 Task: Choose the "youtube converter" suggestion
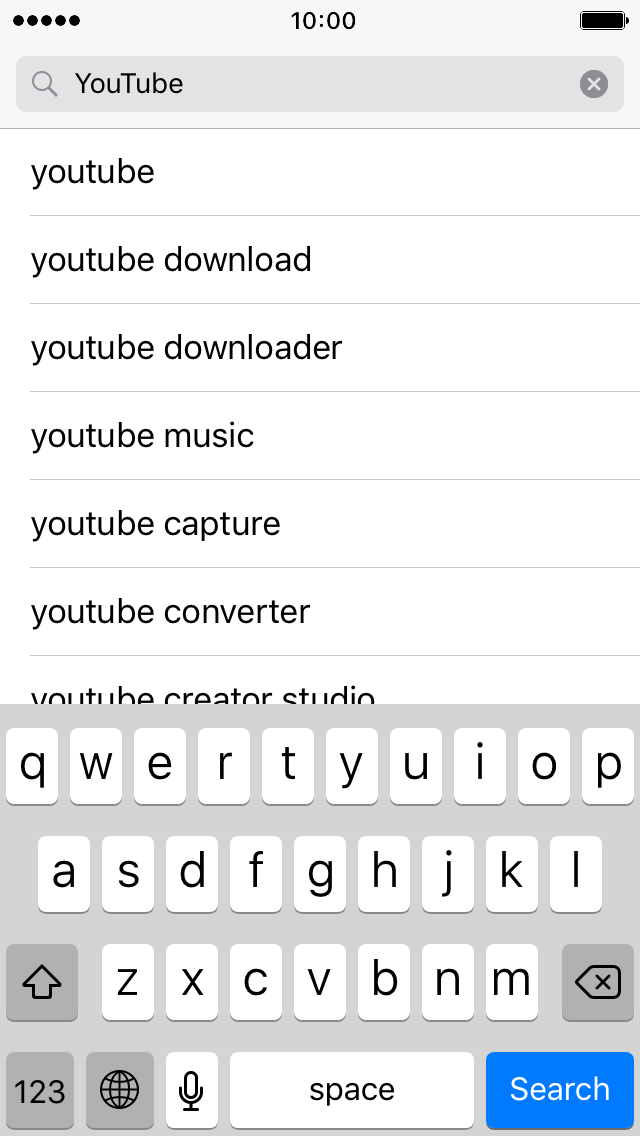click(320, 612)
